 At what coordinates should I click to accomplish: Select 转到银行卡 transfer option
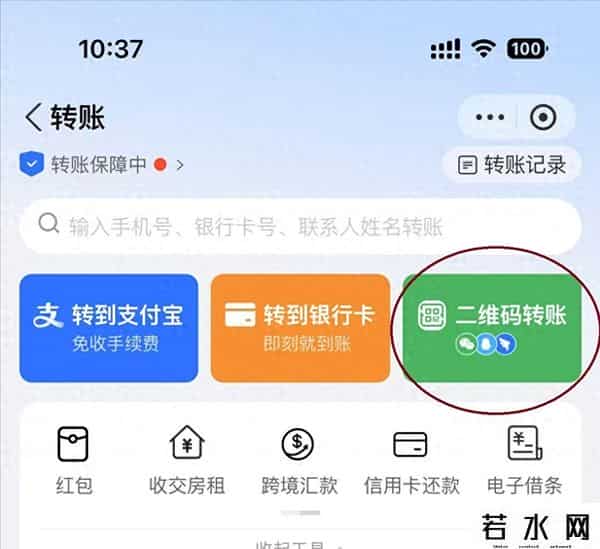click(300, 327)
